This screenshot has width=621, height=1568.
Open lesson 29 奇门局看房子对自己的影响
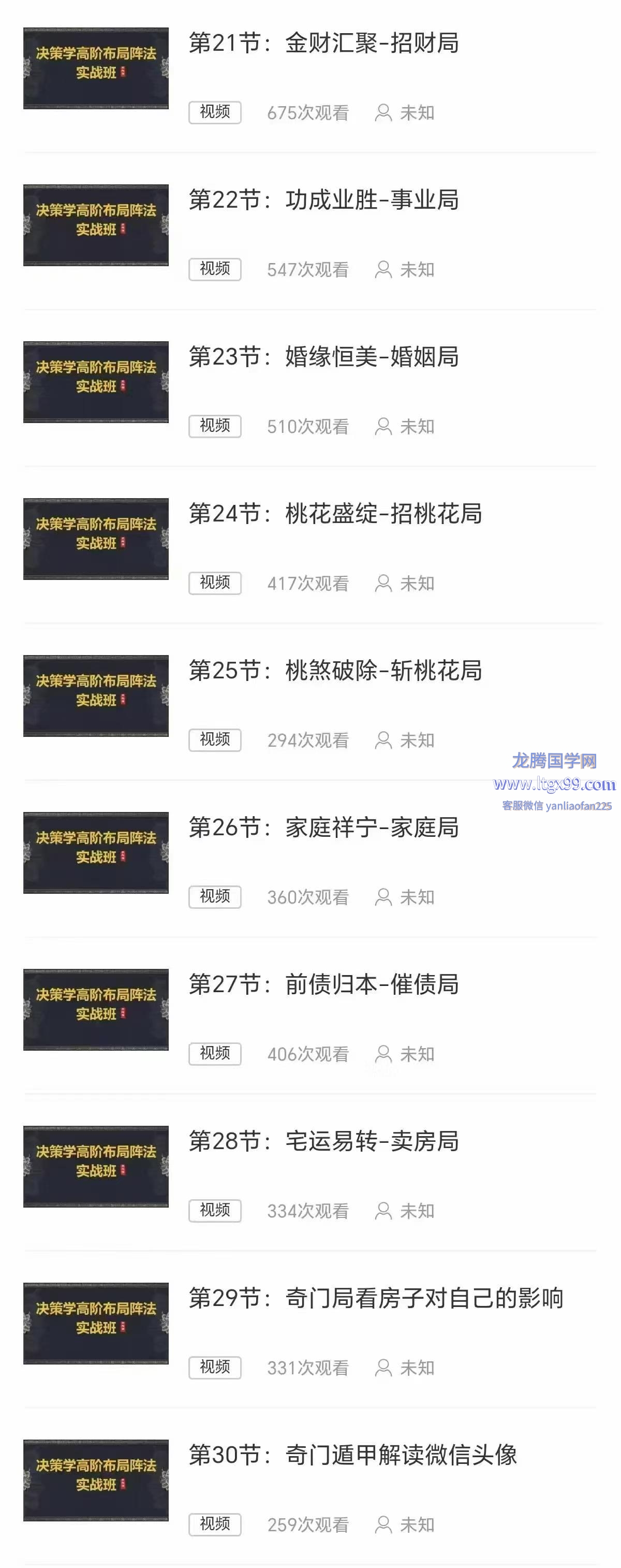375,1299
